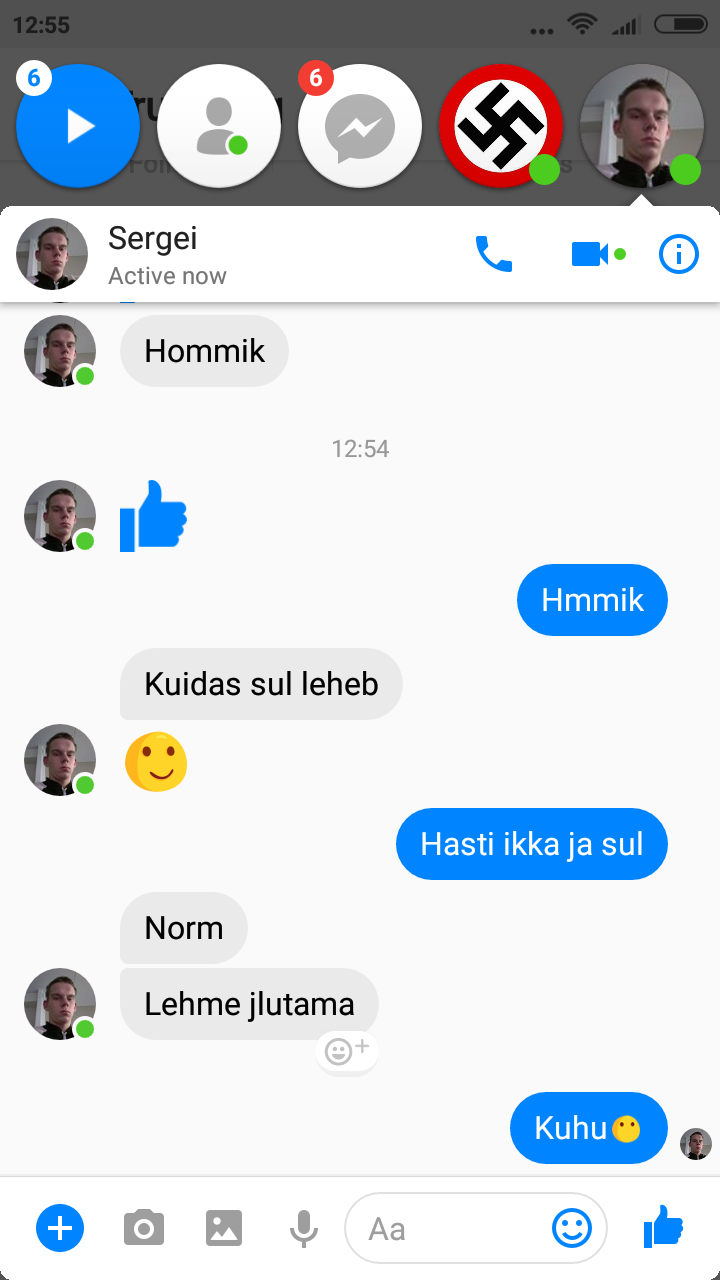720x1280 pixels.
Task: Add a reaction to "Lehme jlutama" message
Action: pos(346,1051)
